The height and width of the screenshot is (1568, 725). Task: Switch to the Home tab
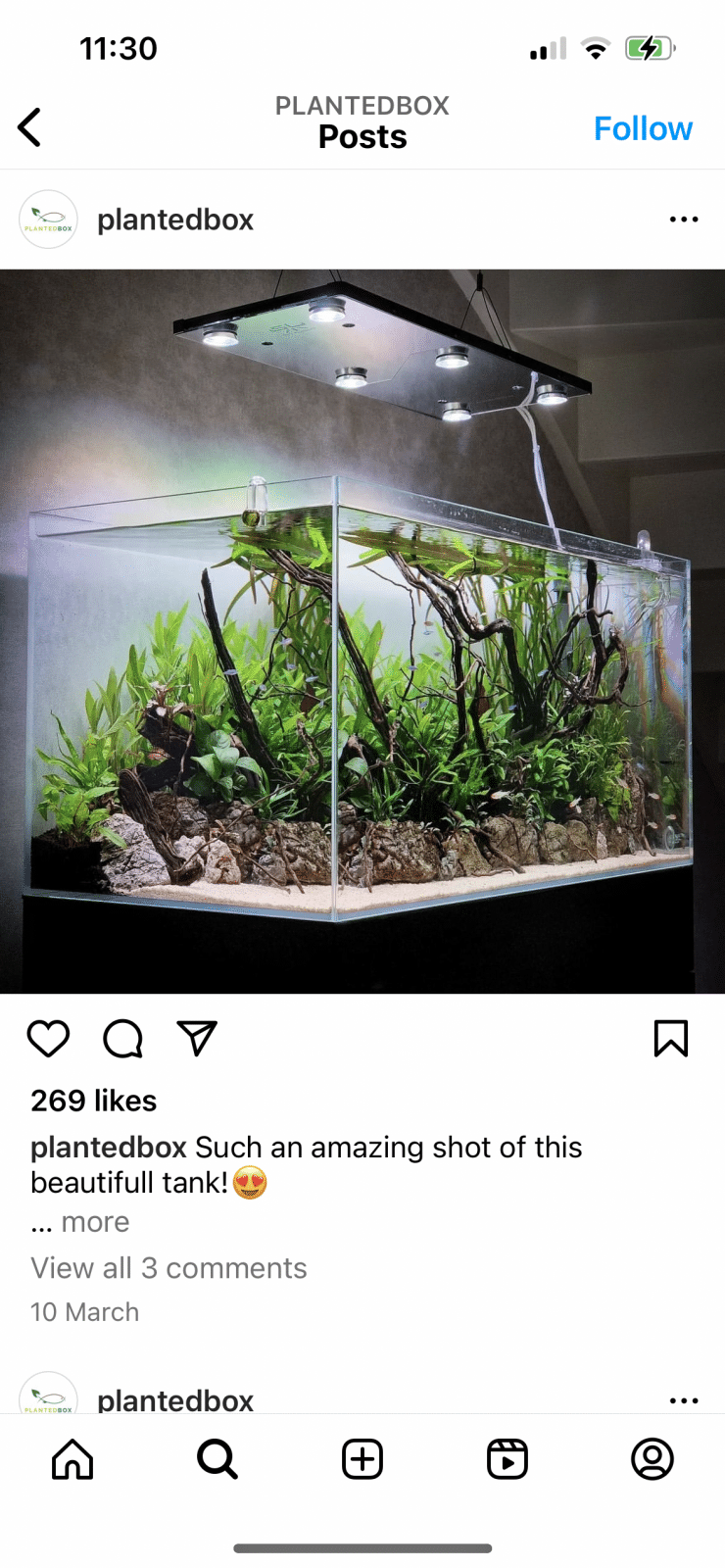coord(72,1459)
